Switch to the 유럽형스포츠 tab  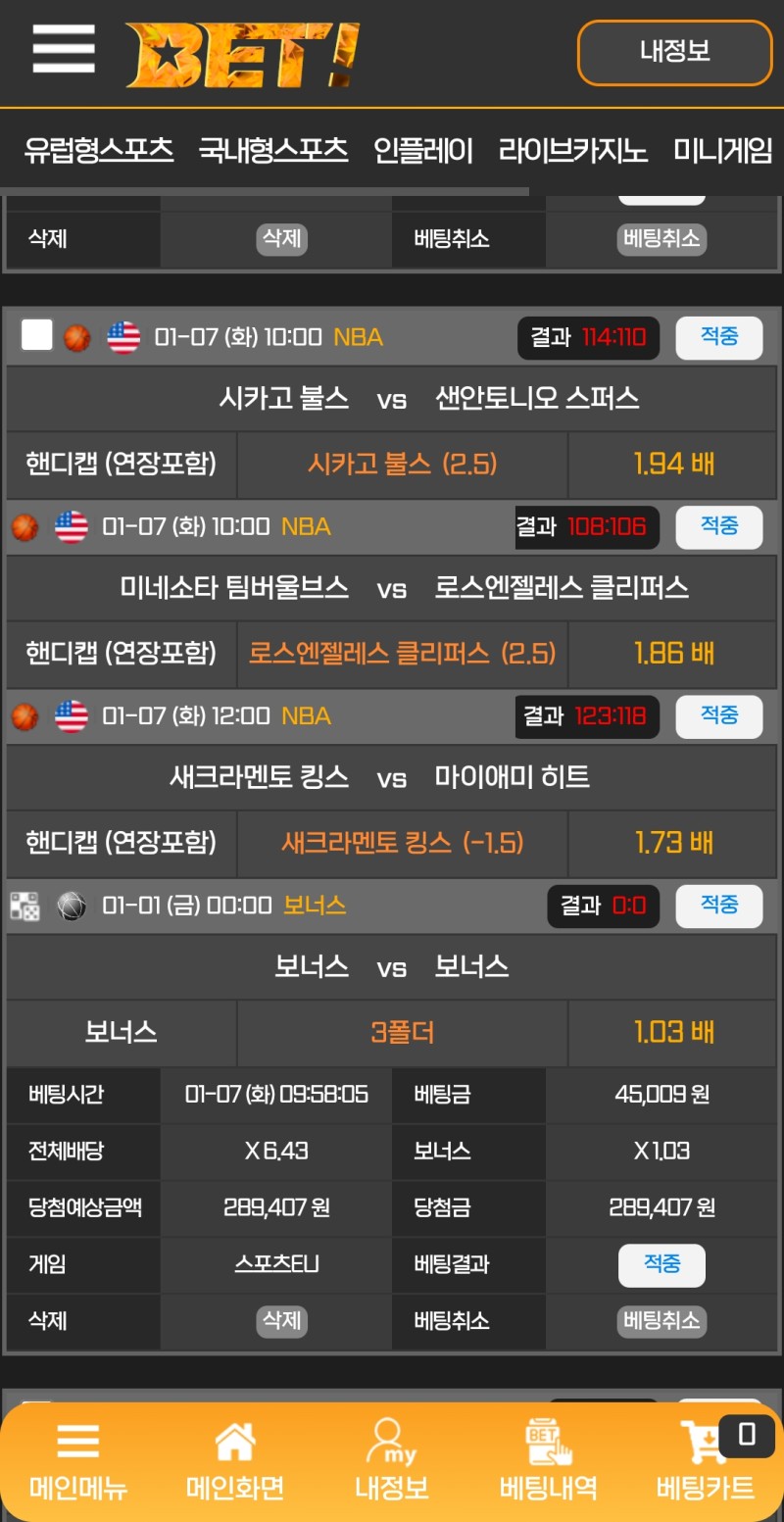(99, 150)
